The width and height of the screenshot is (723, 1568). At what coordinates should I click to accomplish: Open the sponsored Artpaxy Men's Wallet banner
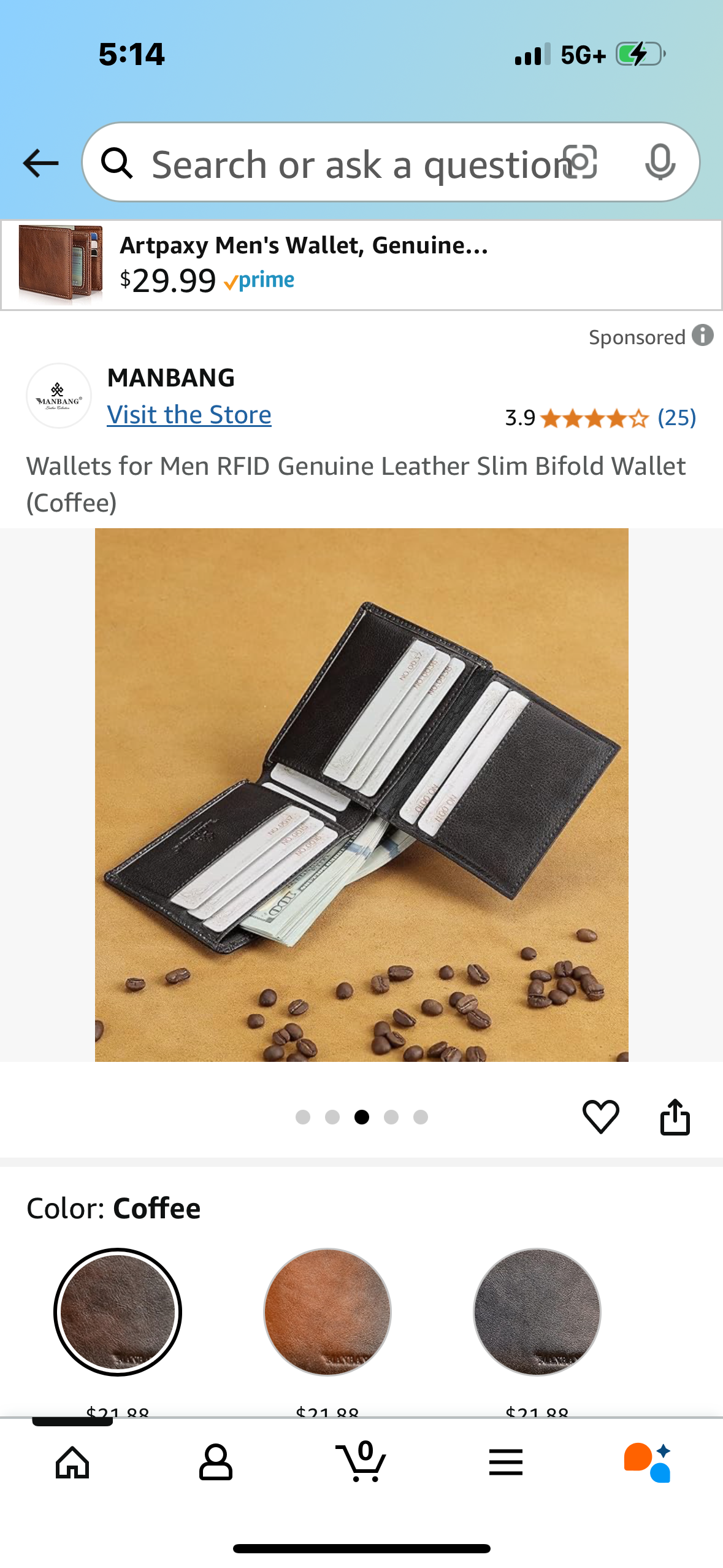361,264
